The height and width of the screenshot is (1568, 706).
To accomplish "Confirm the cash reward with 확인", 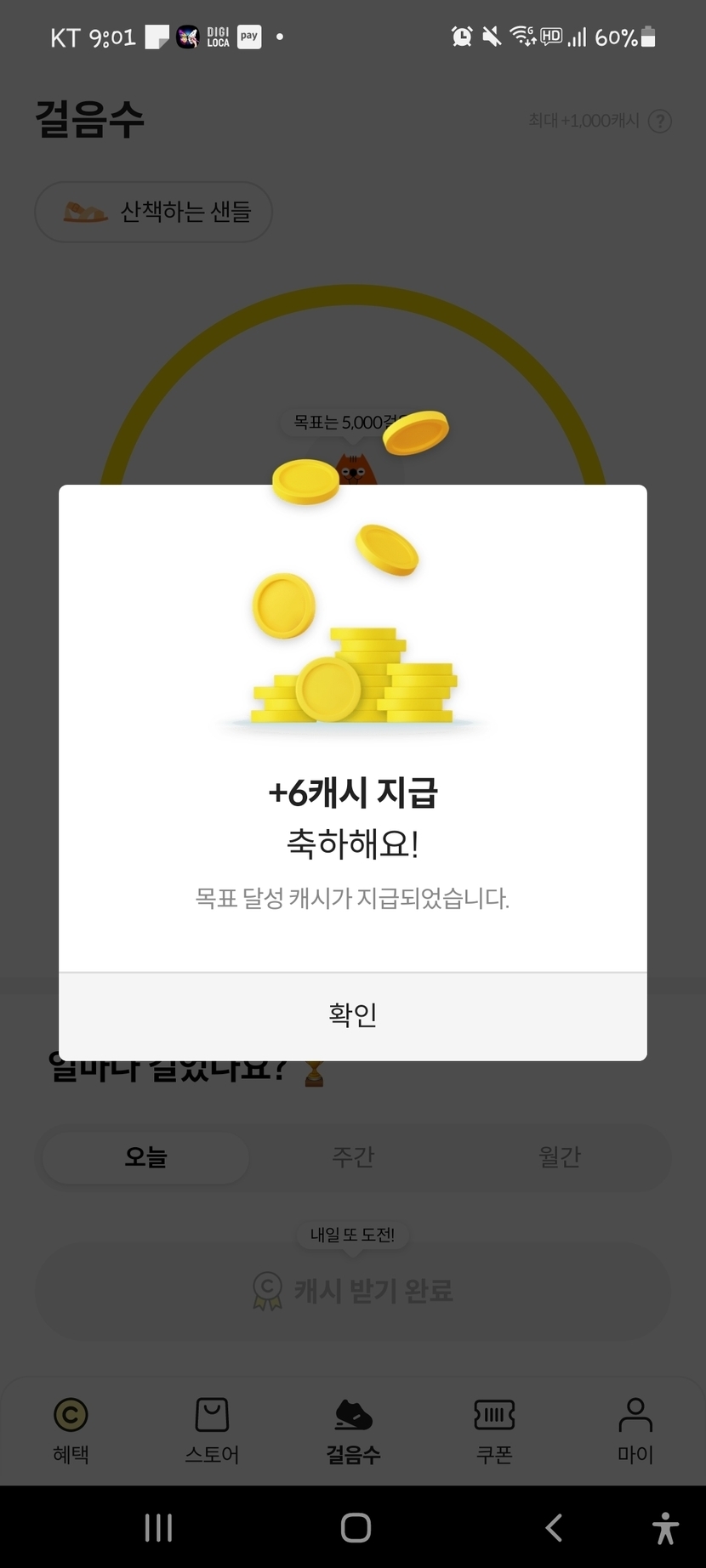I will [x=352, y=1015].
